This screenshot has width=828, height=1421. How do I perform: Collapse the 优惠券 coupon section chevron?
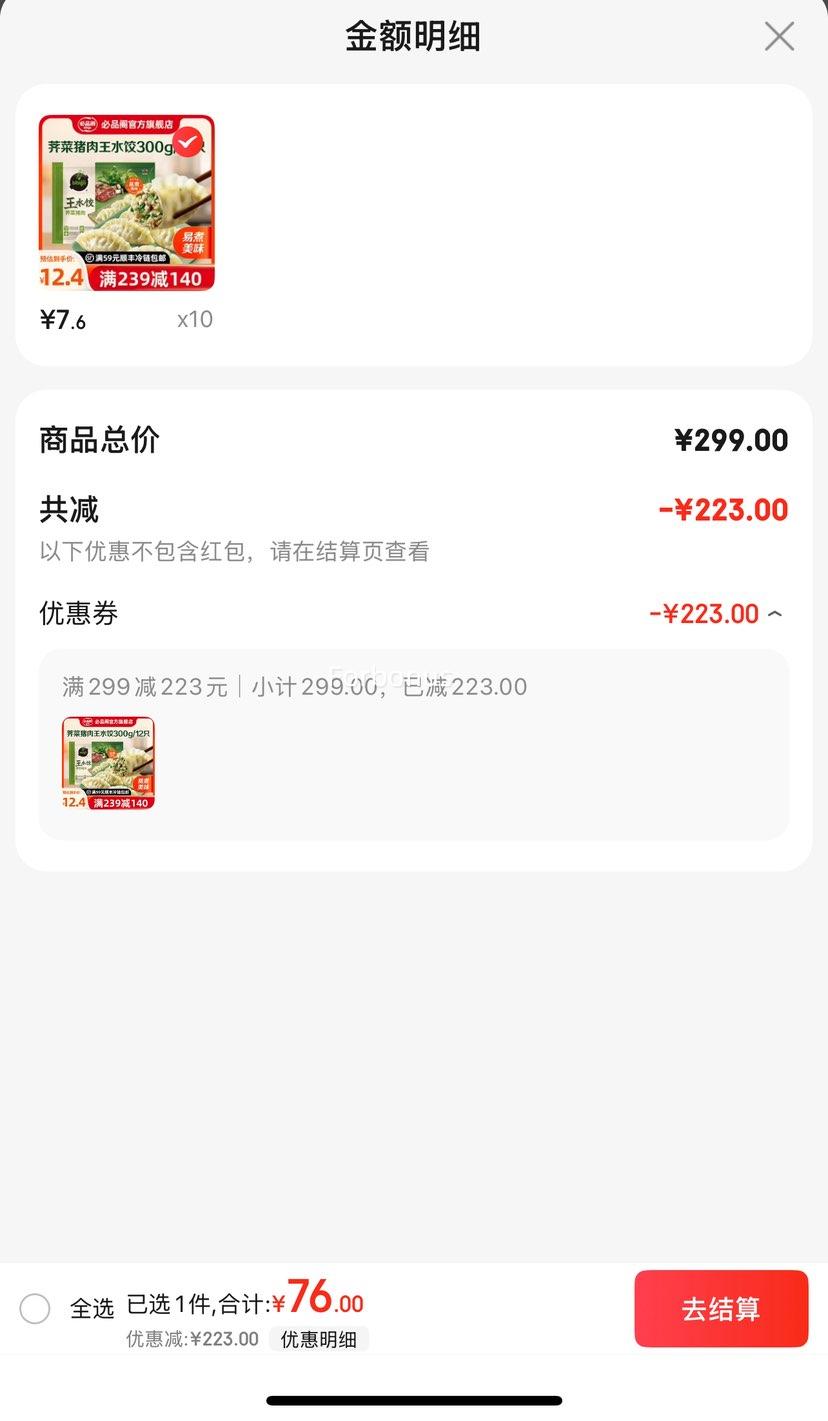[x=776, y=613]
